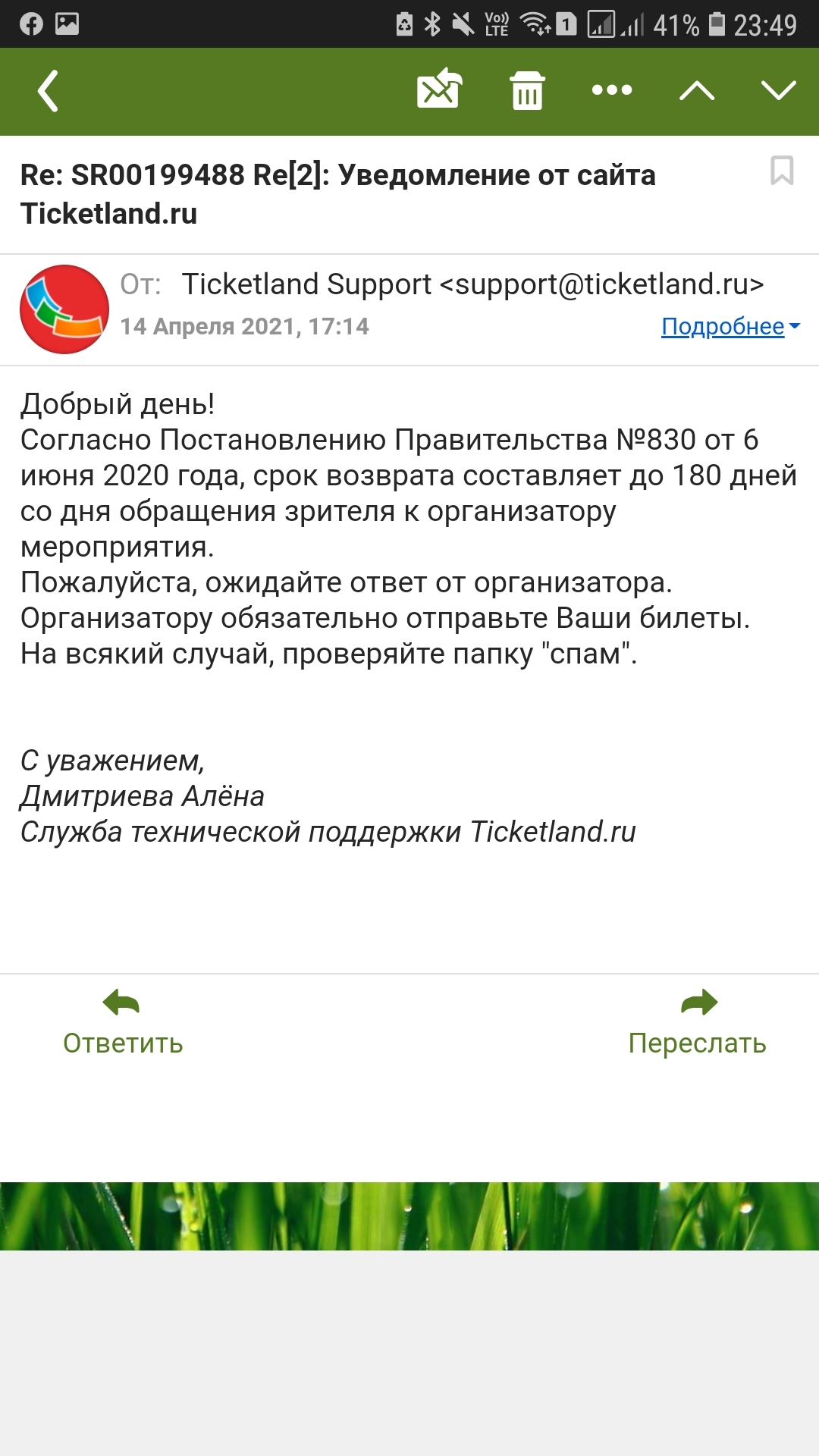
Task: Jump to the previous email
Action: coord(696,91)
